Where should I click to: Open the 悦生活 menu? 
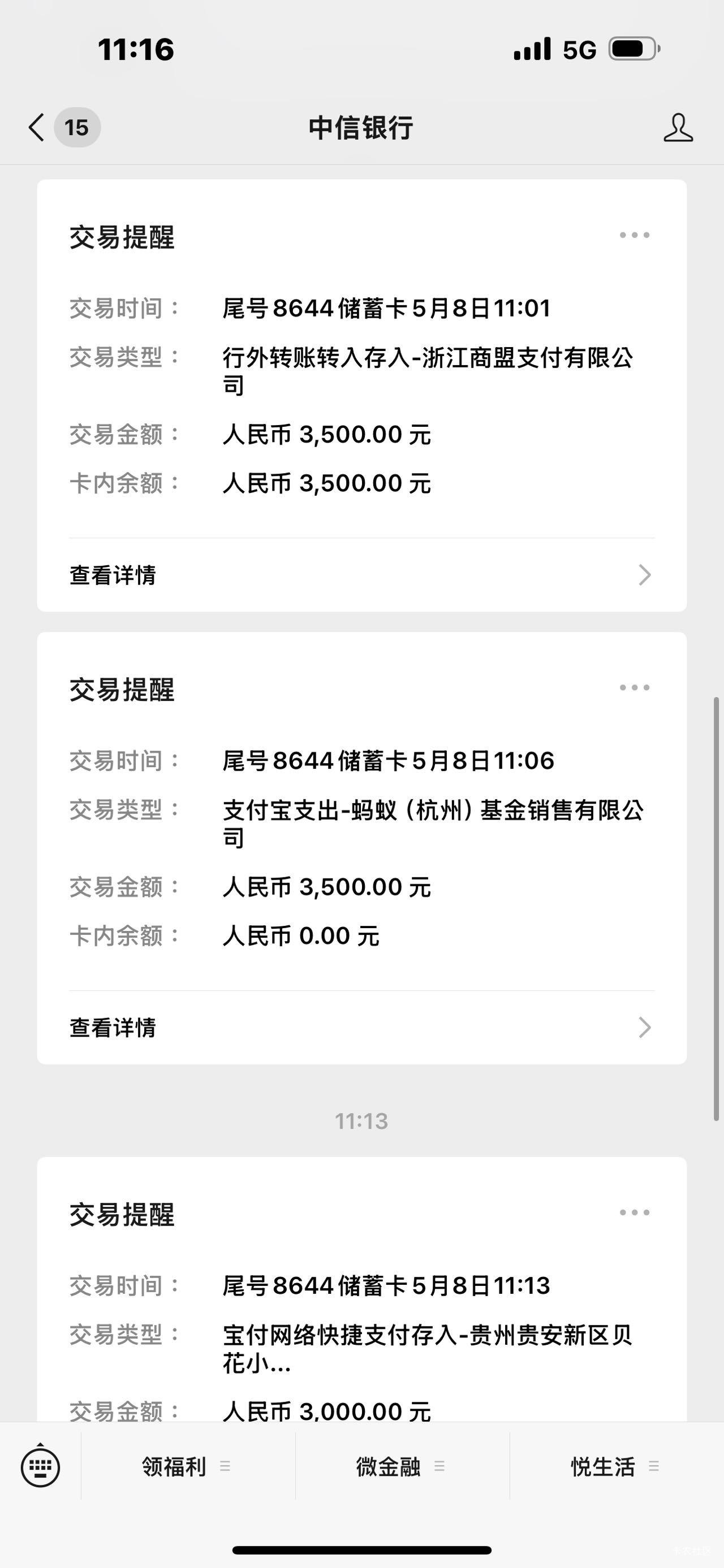point(616,1467)
